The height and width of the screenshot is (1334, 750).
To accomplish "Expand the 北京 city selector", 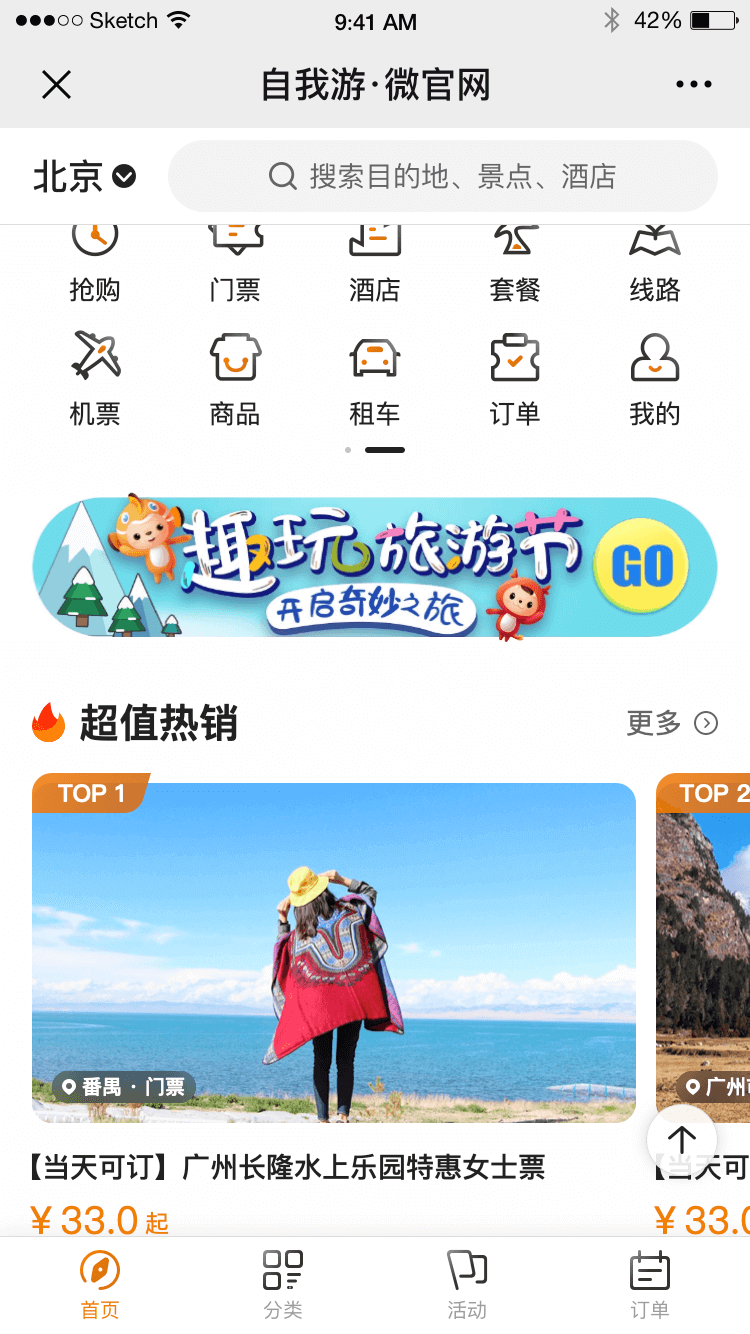I will [x=85, y=177].
